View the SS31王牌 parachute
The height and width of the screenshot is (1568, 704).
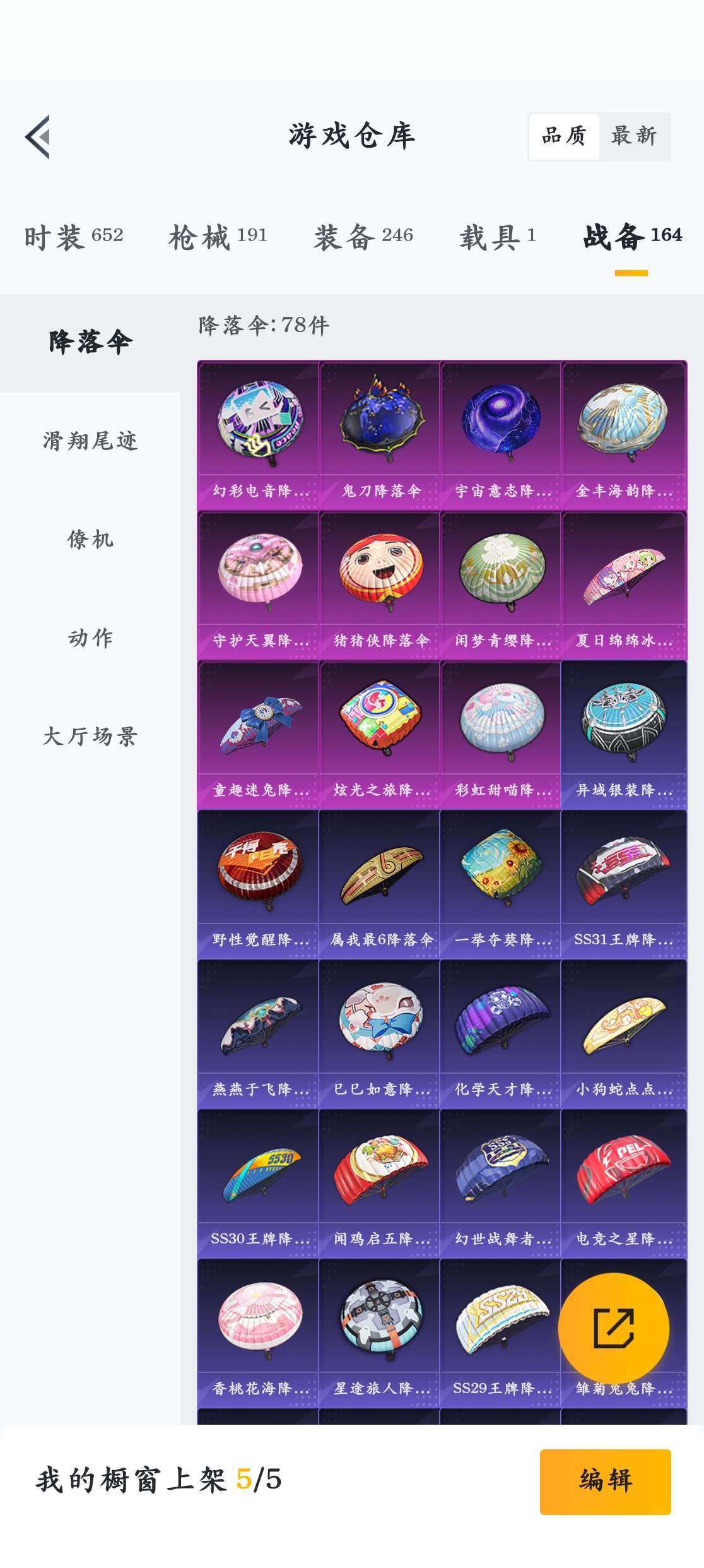click(x=623, y=884)
